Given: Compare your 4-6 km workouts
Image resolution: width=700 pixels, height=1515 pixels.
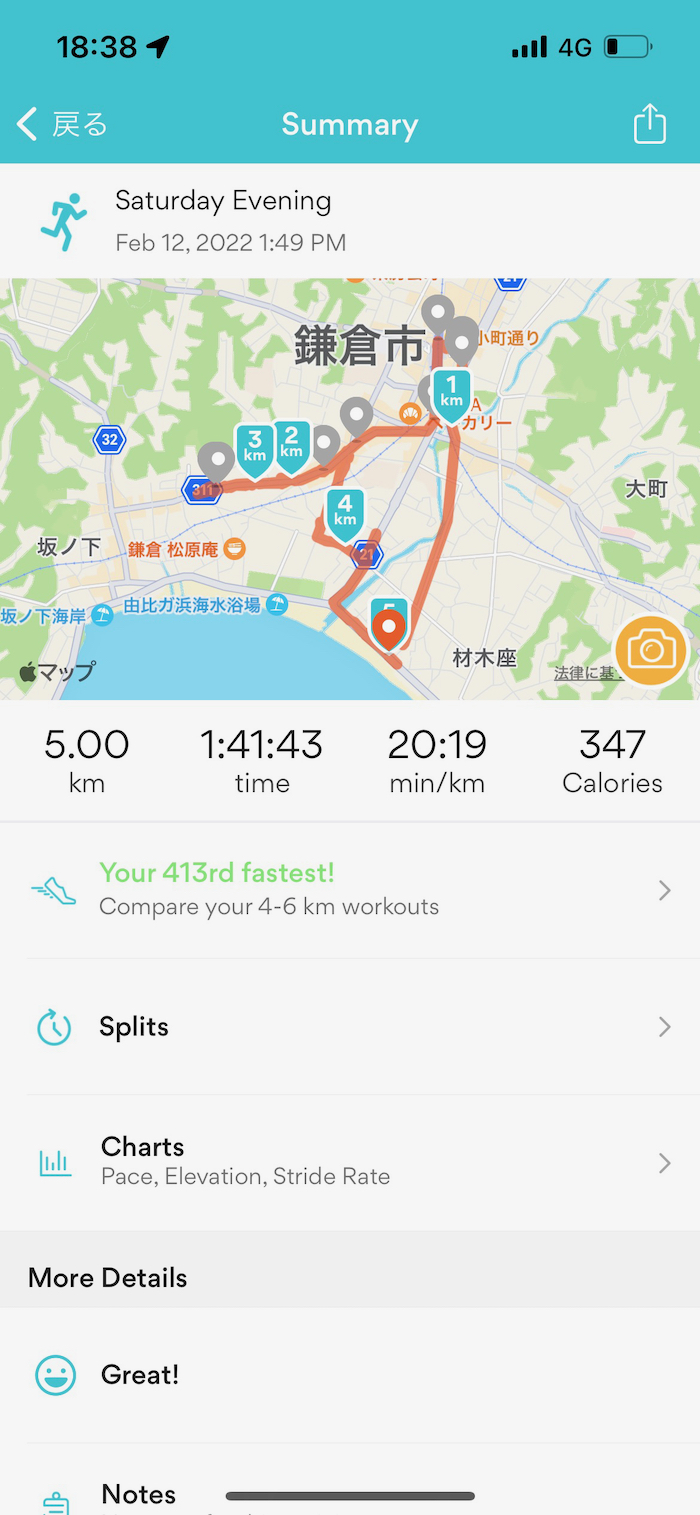Looking at the screenshot, I should click(x=350, y=889).
